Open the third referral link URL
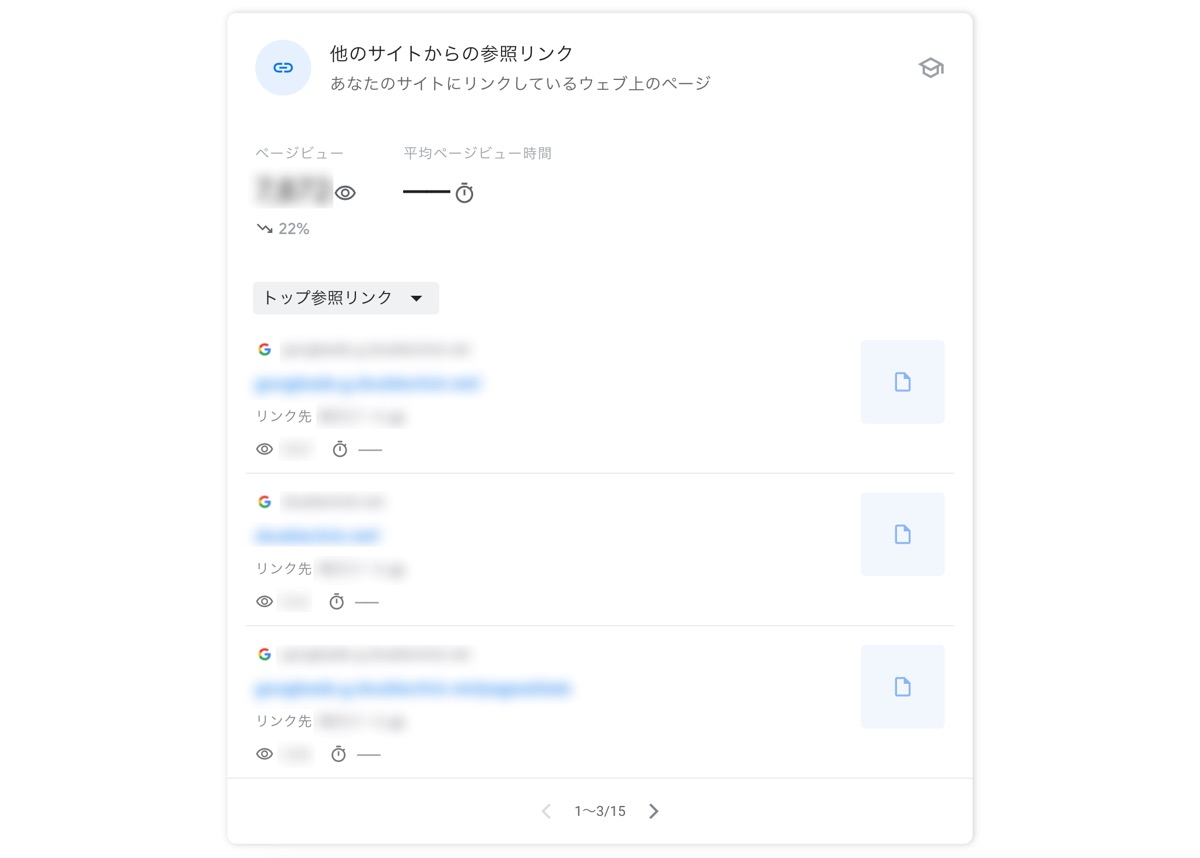 click(412, 688)
